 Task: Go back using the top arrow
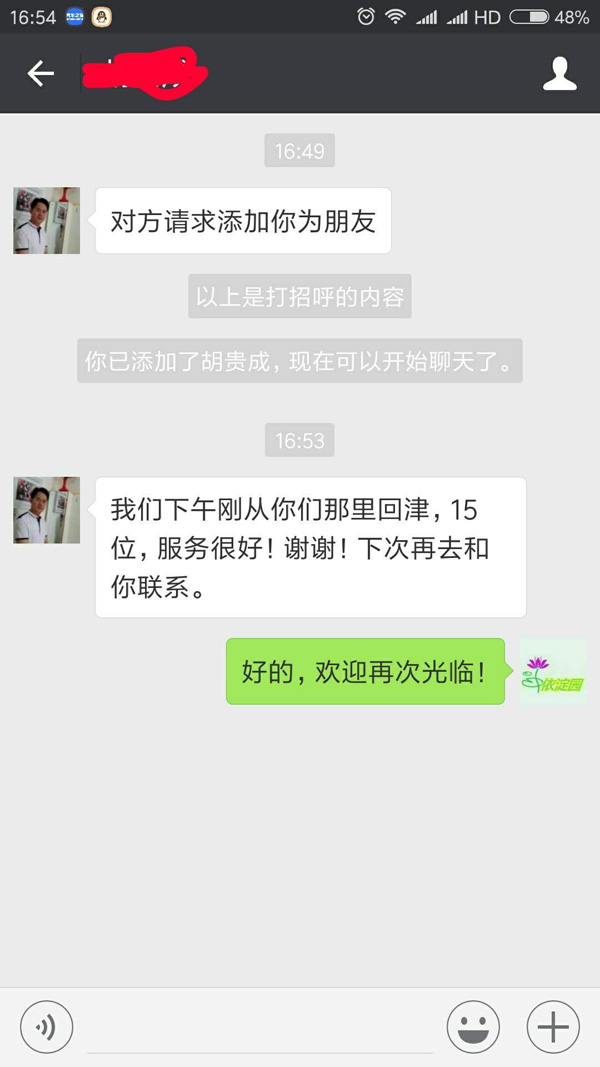click(40, 73)
